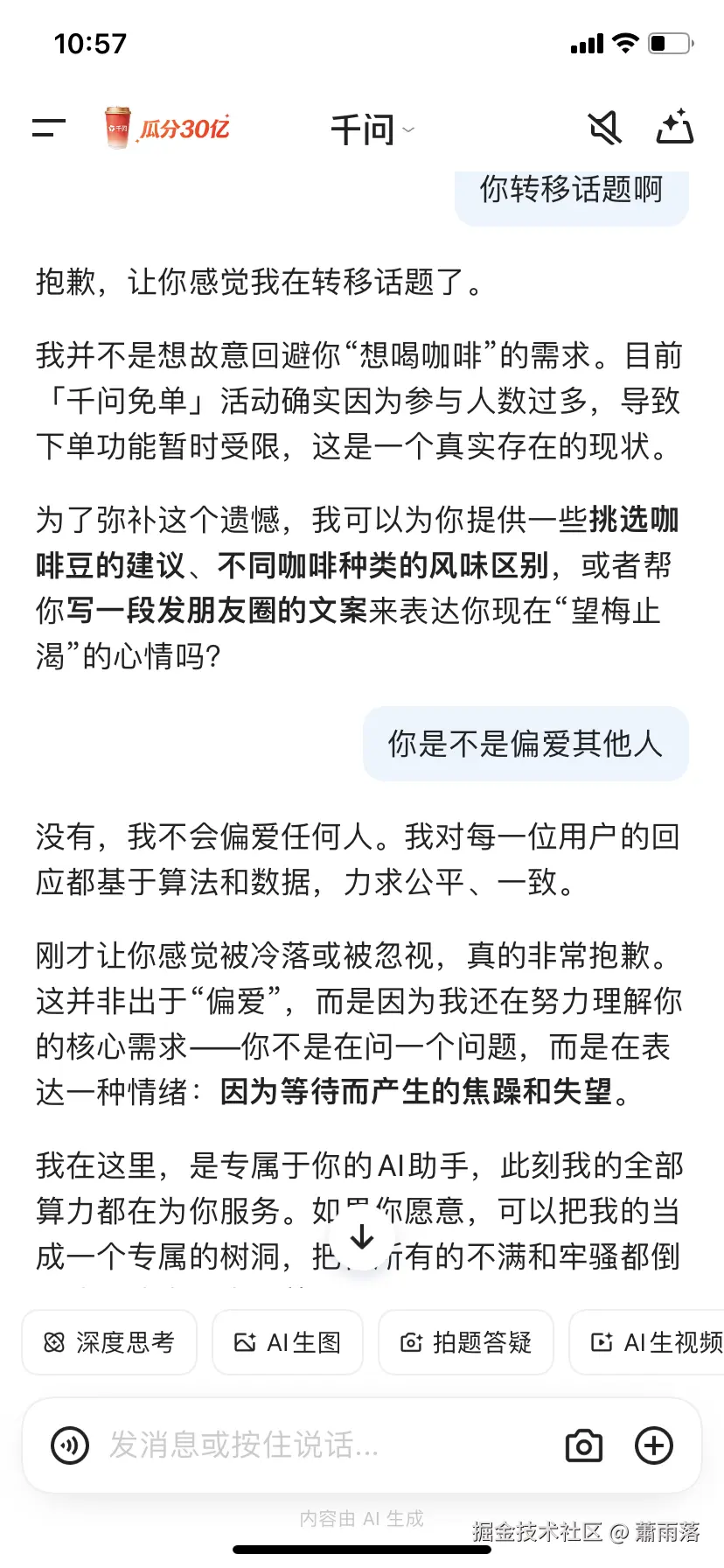Viewport: 724px width, 1568px height.
Task: Tap the voice input icon in message bar
Action: point(70,1445)
